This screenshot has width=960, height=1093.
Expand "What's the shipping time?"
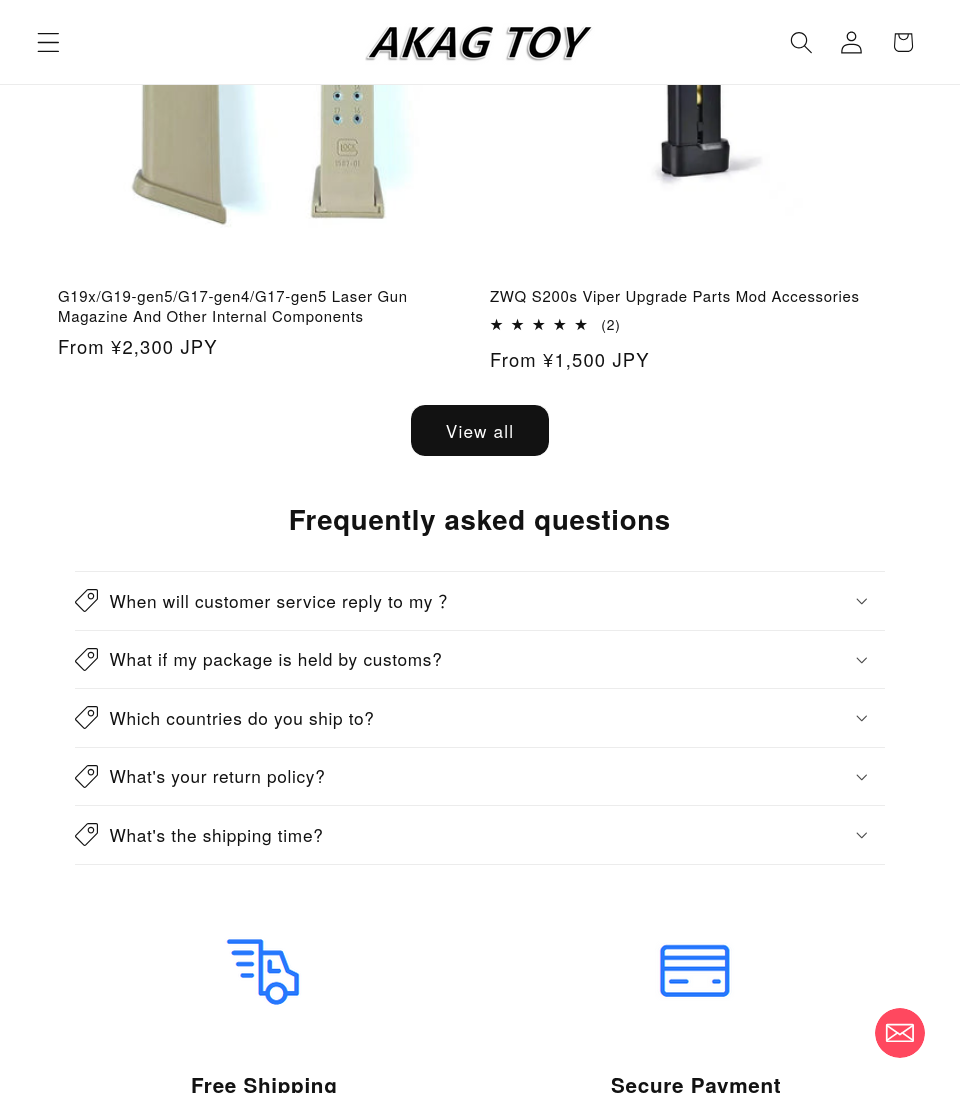pos(479,835)
